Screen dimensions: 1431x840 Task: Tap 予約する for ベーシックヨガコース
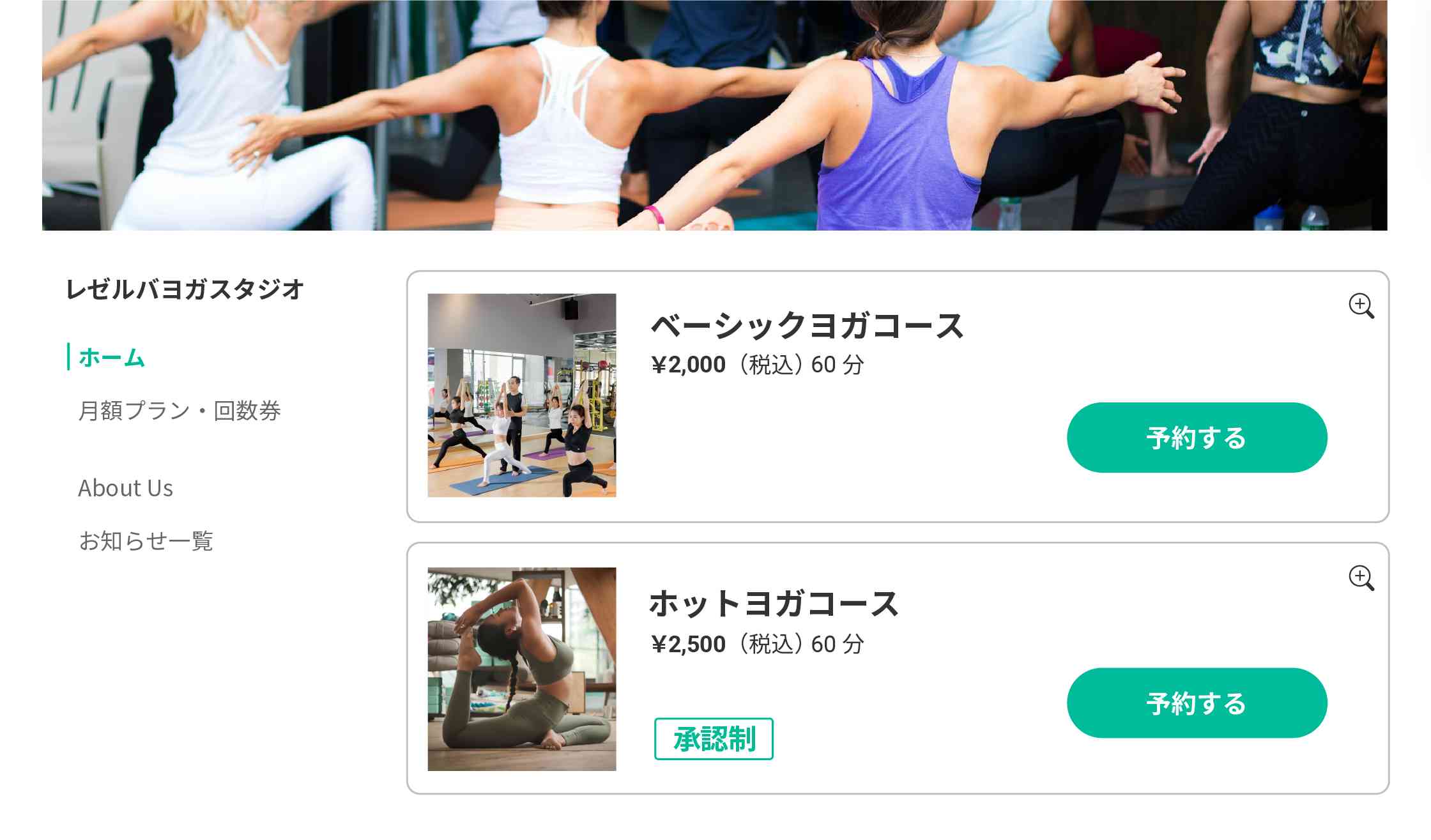pos(1196,438)
